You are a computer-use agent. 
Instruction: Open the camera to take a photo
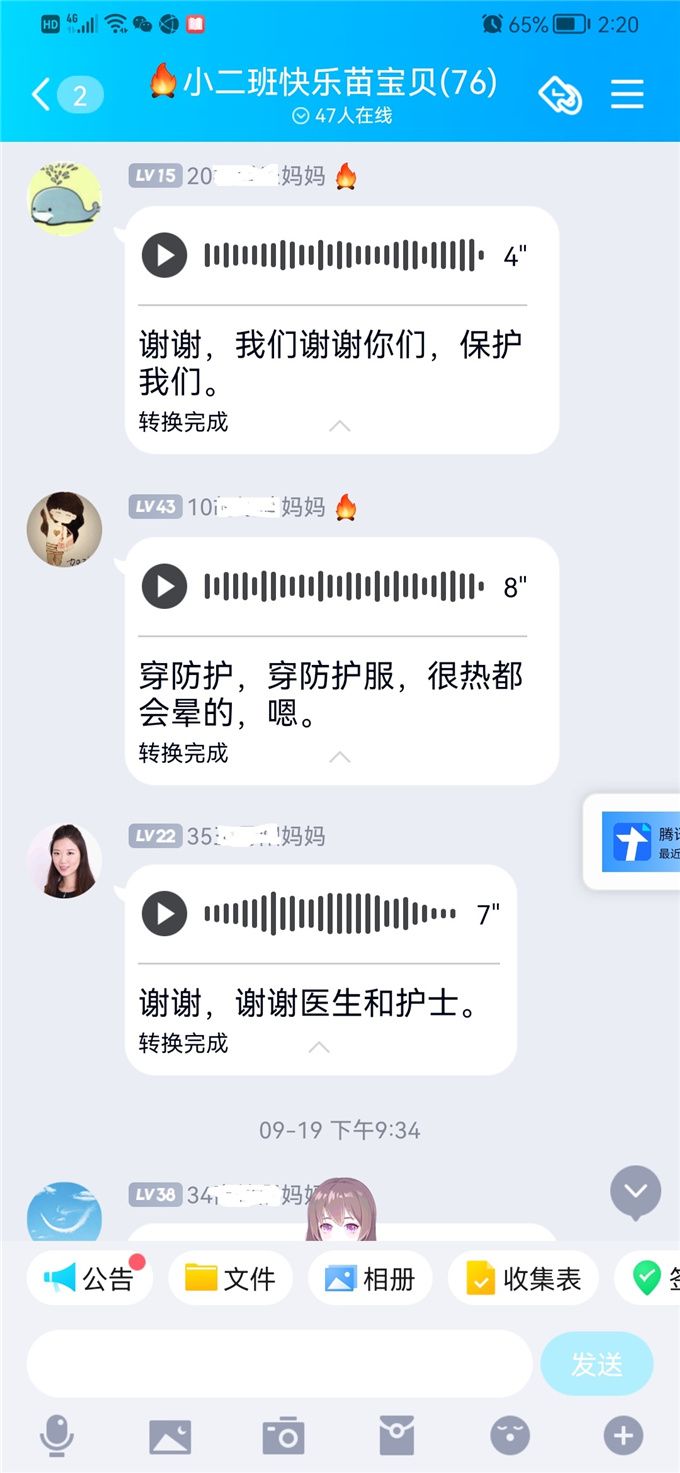pos(283,1436)
